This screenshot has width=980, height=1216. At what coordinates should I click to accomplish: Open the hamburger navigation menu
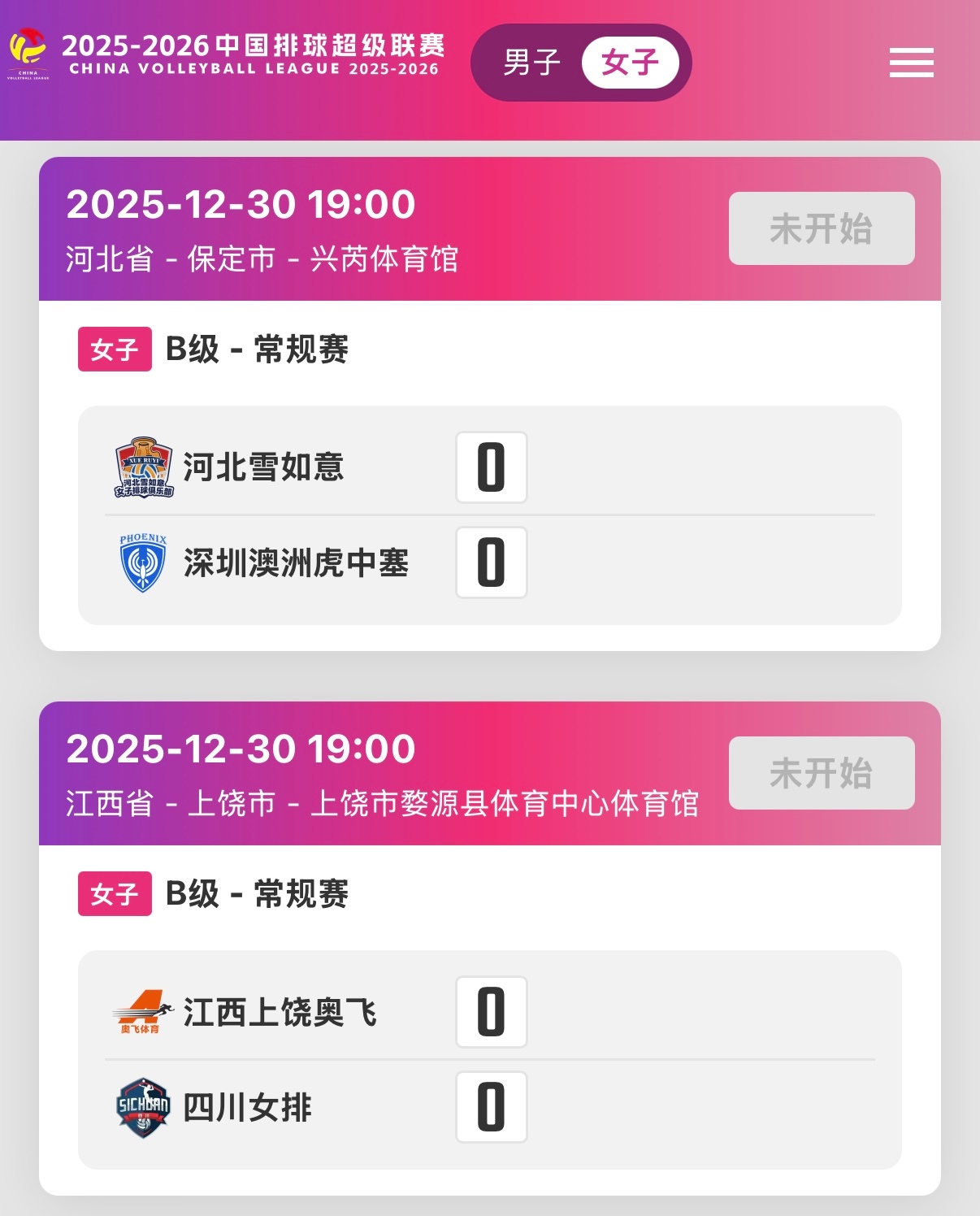point(912,63)
